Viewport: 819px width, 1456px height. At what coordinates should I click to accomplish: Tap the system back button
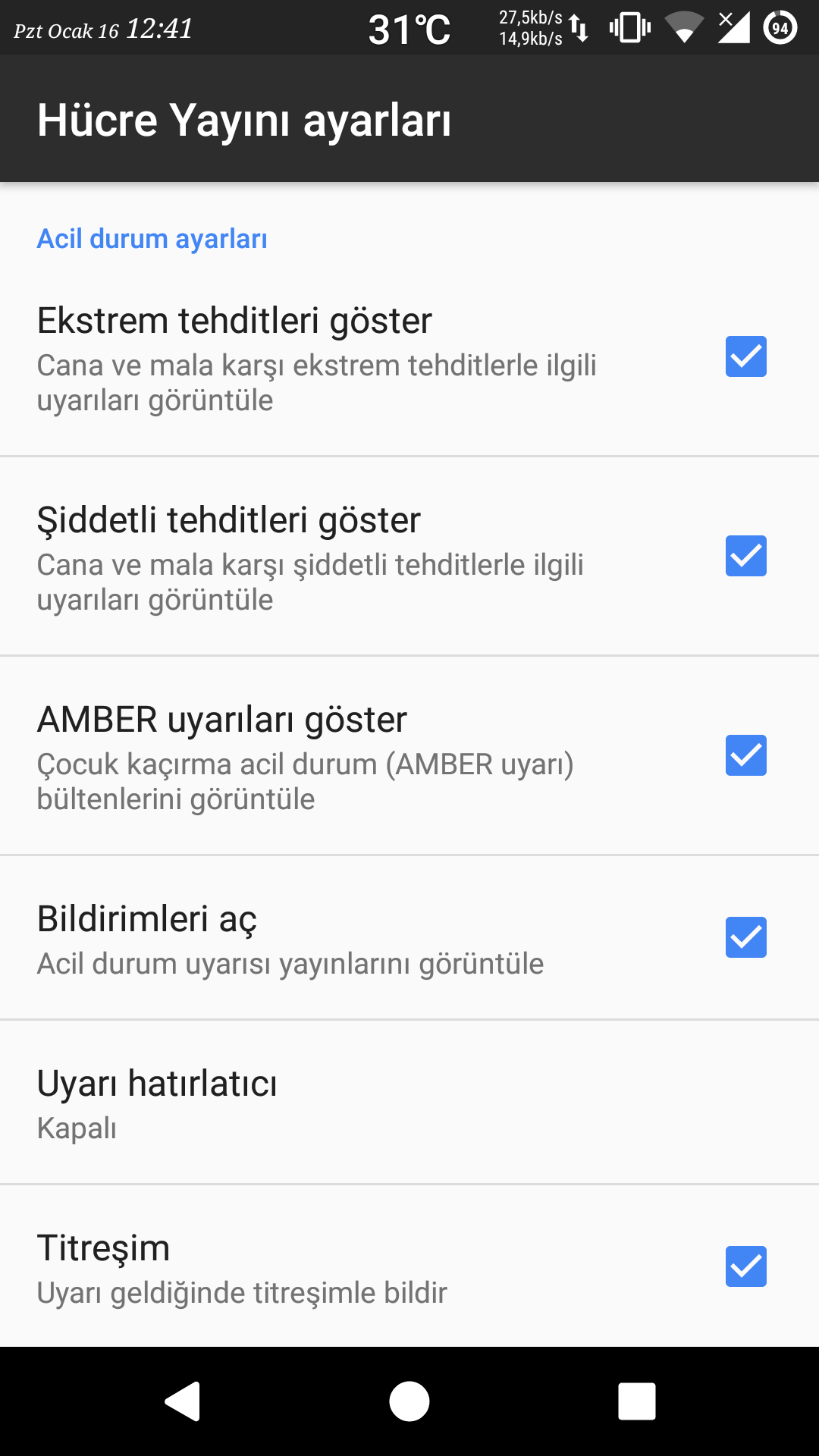(x=183, y=1401)
